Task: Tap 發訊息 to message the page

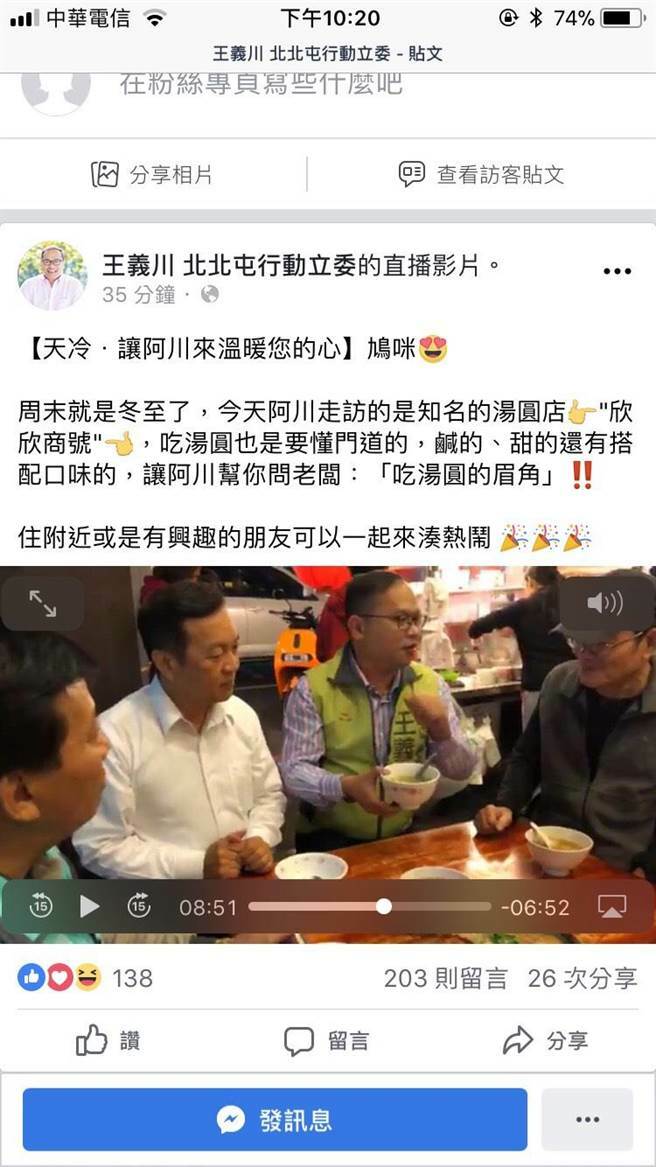Action: [275, 1120]
